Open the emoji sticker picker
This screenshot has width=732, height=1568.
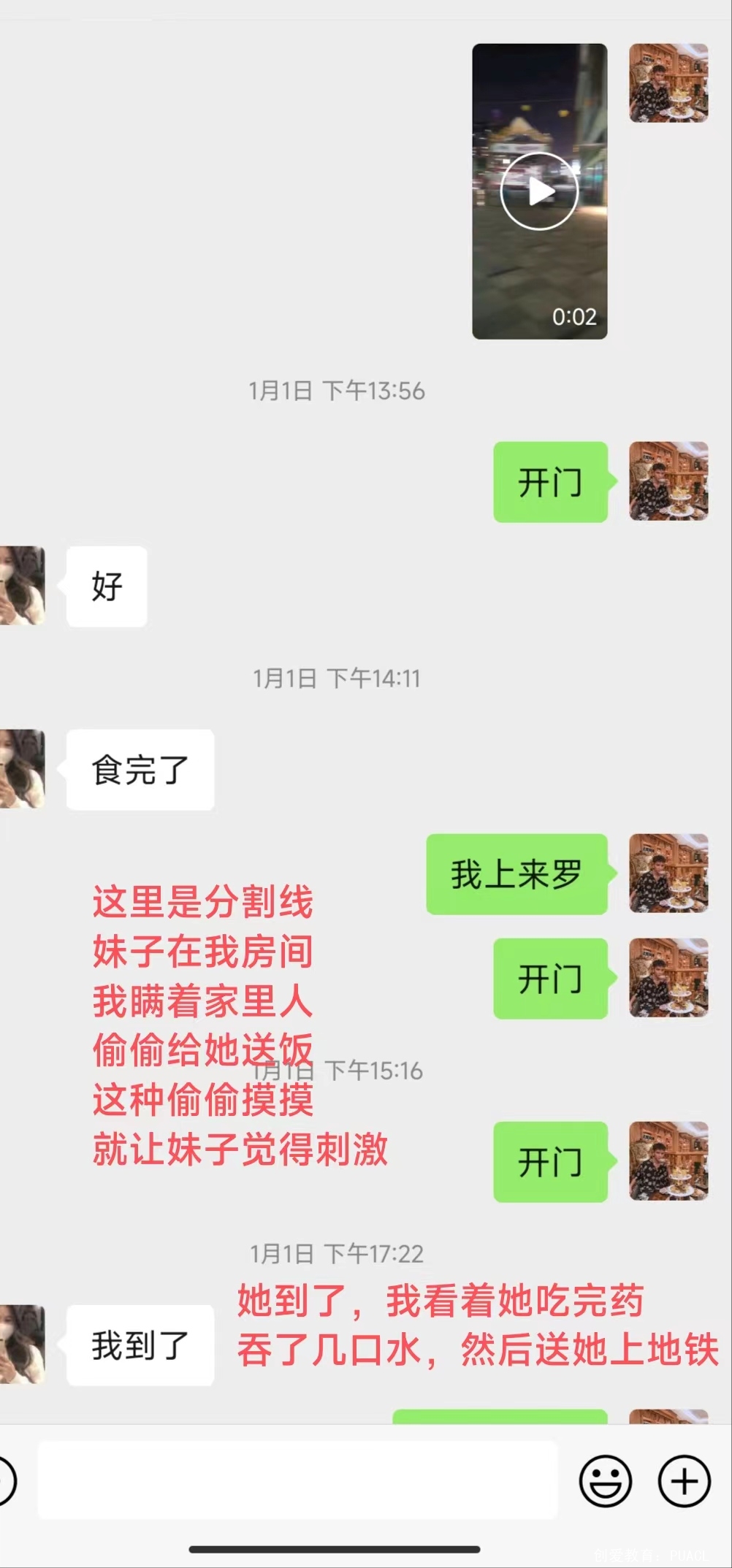click(x=605, y=1481)
